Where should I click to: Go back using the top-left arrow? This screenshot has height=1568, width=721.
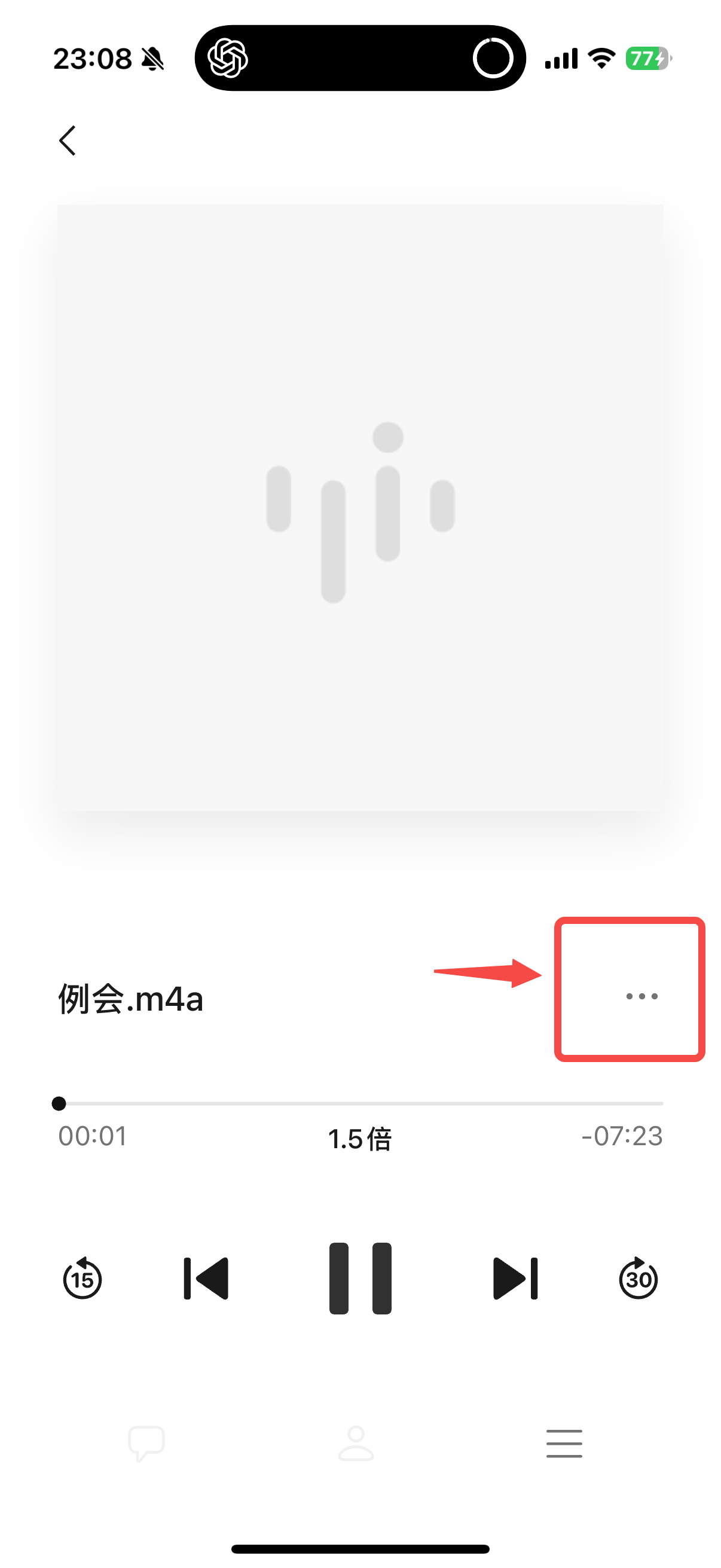(x=68, y=141)
